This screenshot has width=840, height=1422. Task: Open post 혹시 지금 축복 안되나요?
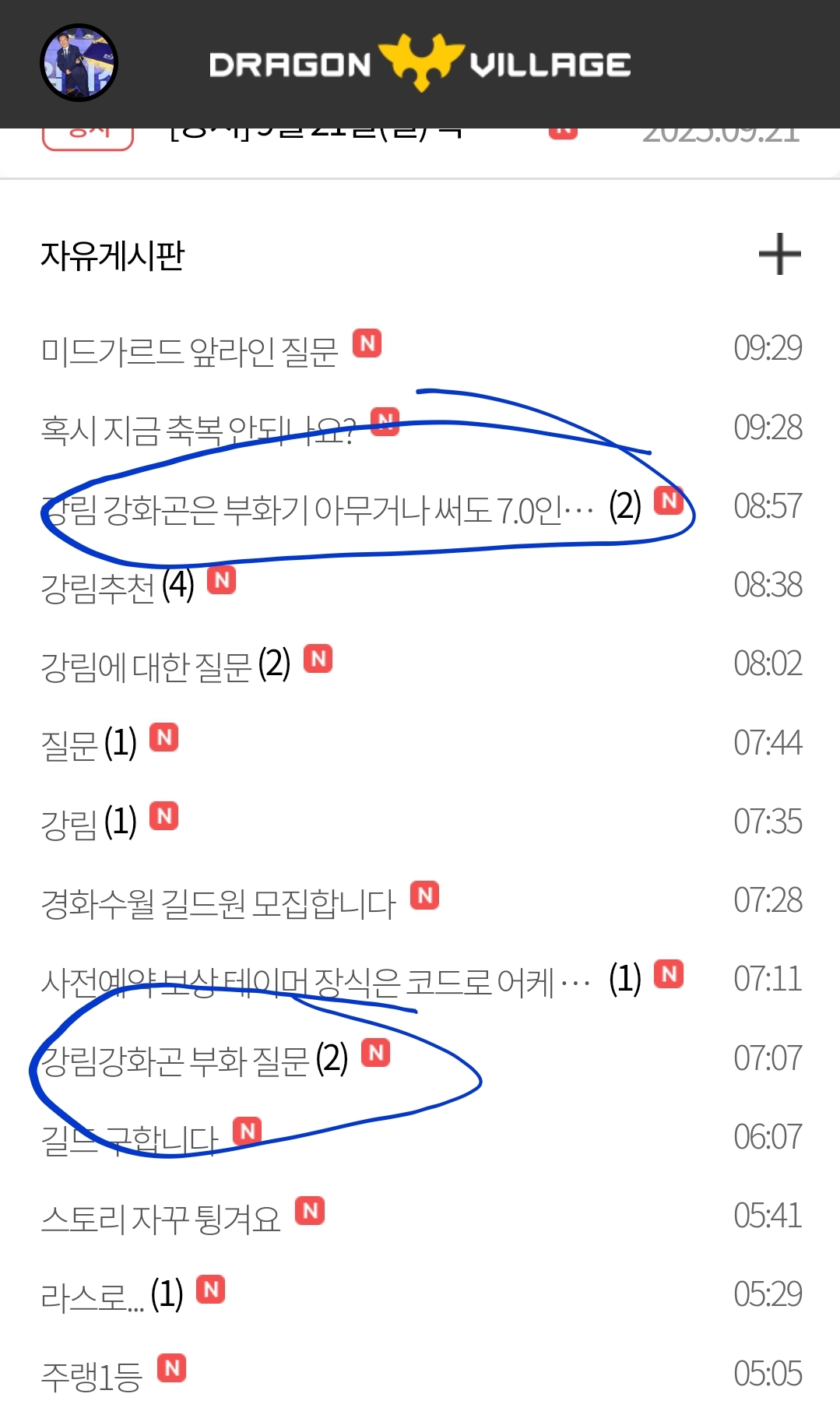[198, 430]
